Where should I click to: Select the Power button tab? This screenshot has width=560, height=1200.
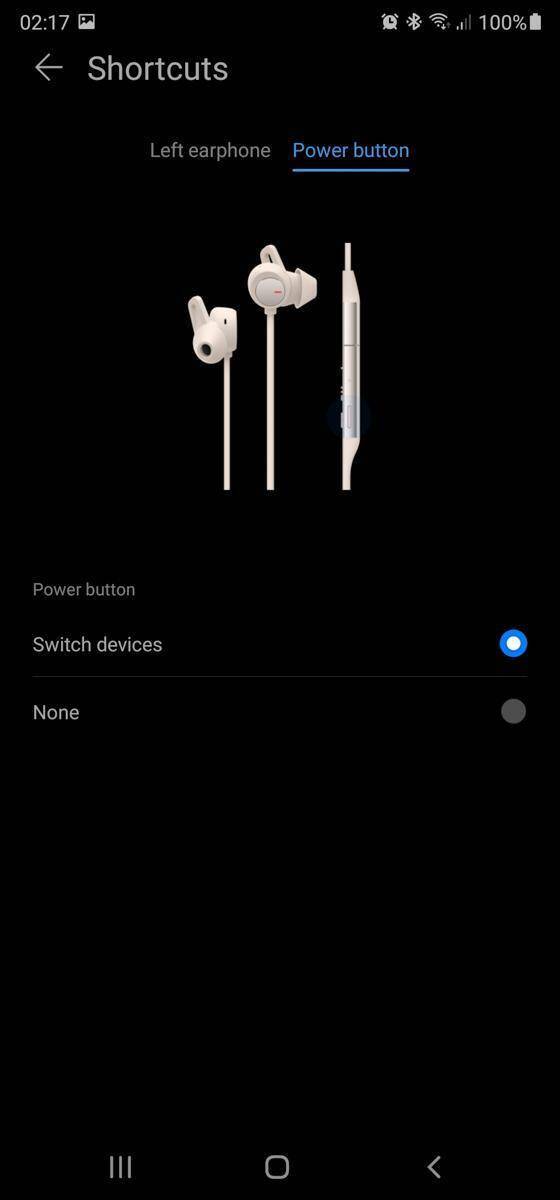(351, 151)
